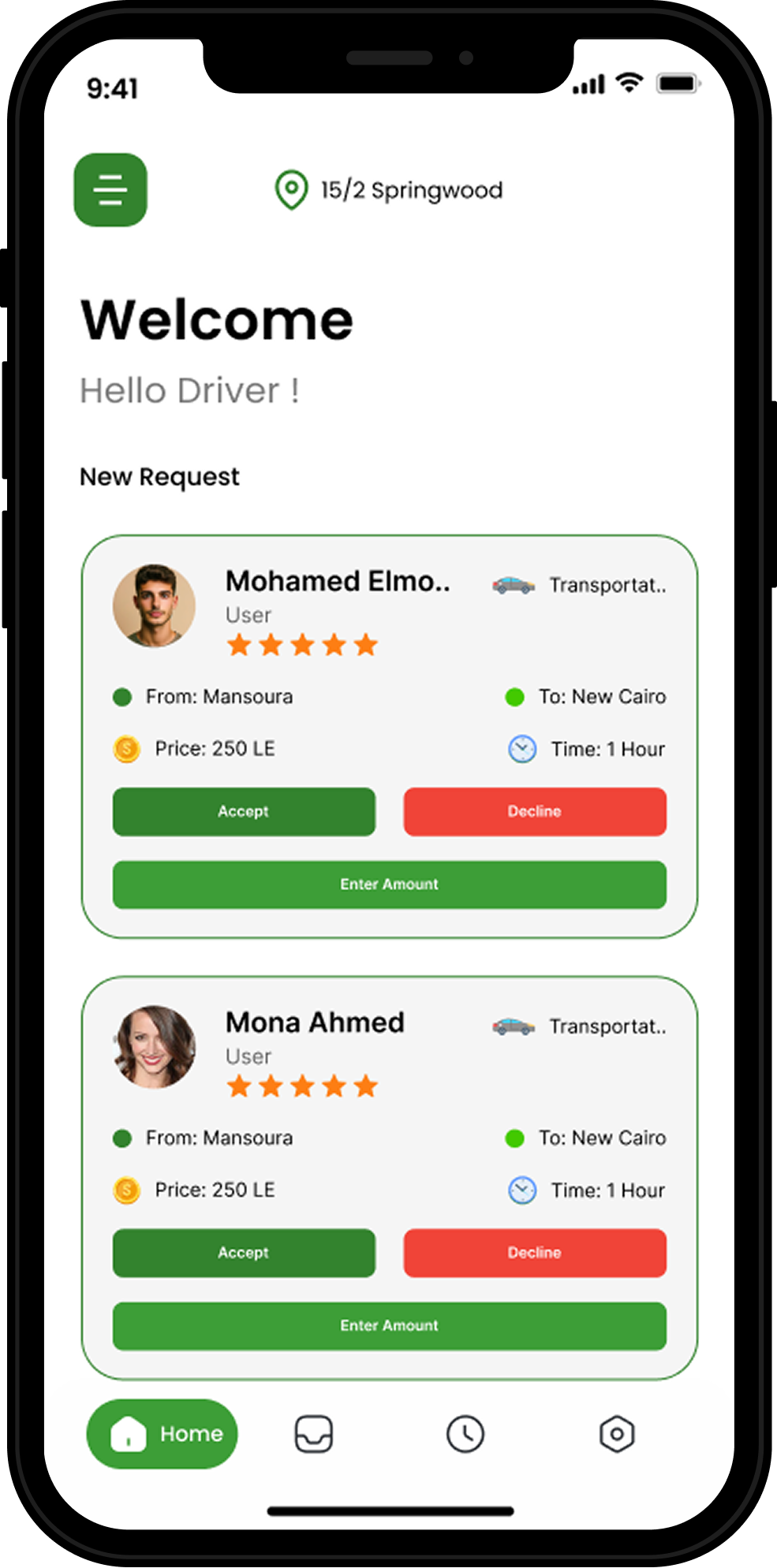Enter amount for Mona Ahmed's request
Screen dimensions: 777x1568
(390, 1326)
